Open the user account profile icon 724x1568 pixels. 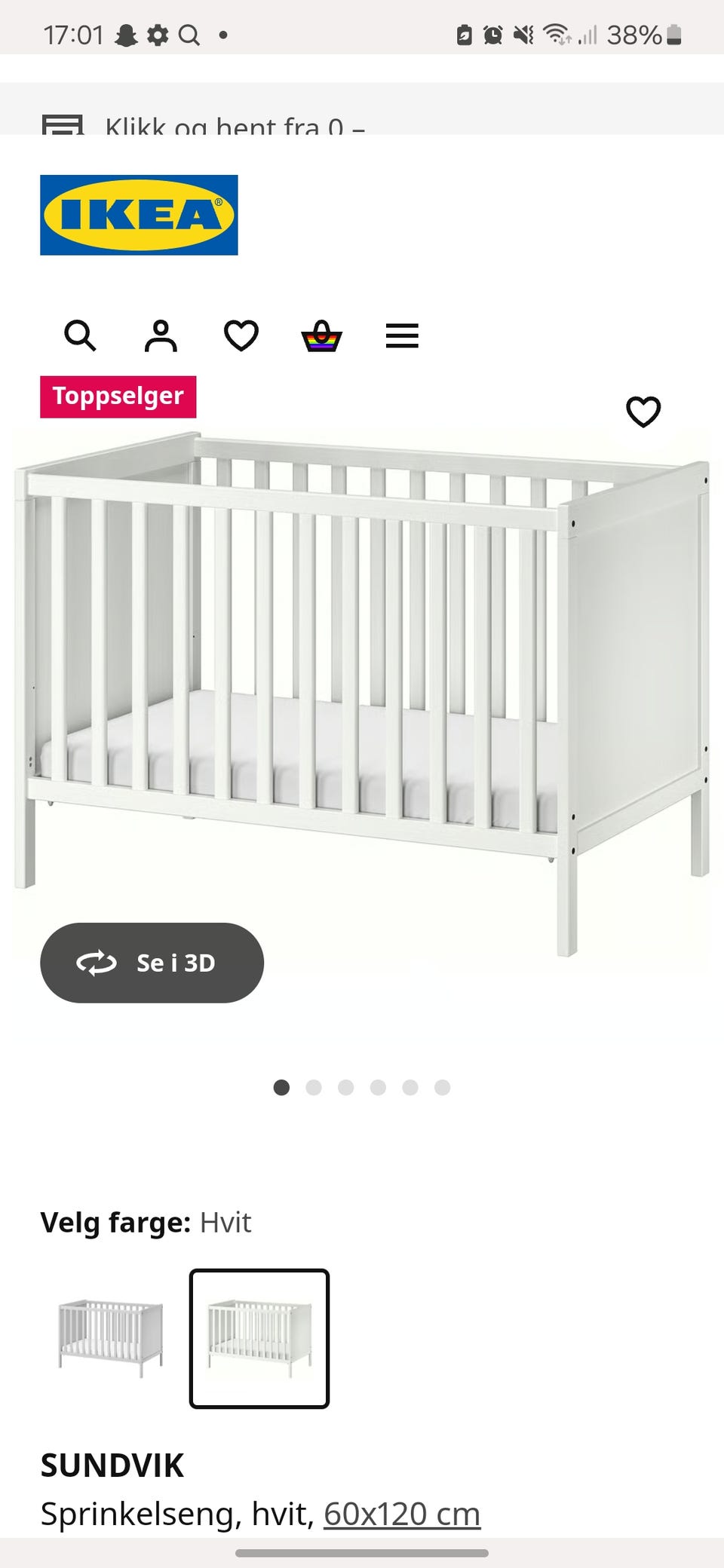(x=161, y=335)
